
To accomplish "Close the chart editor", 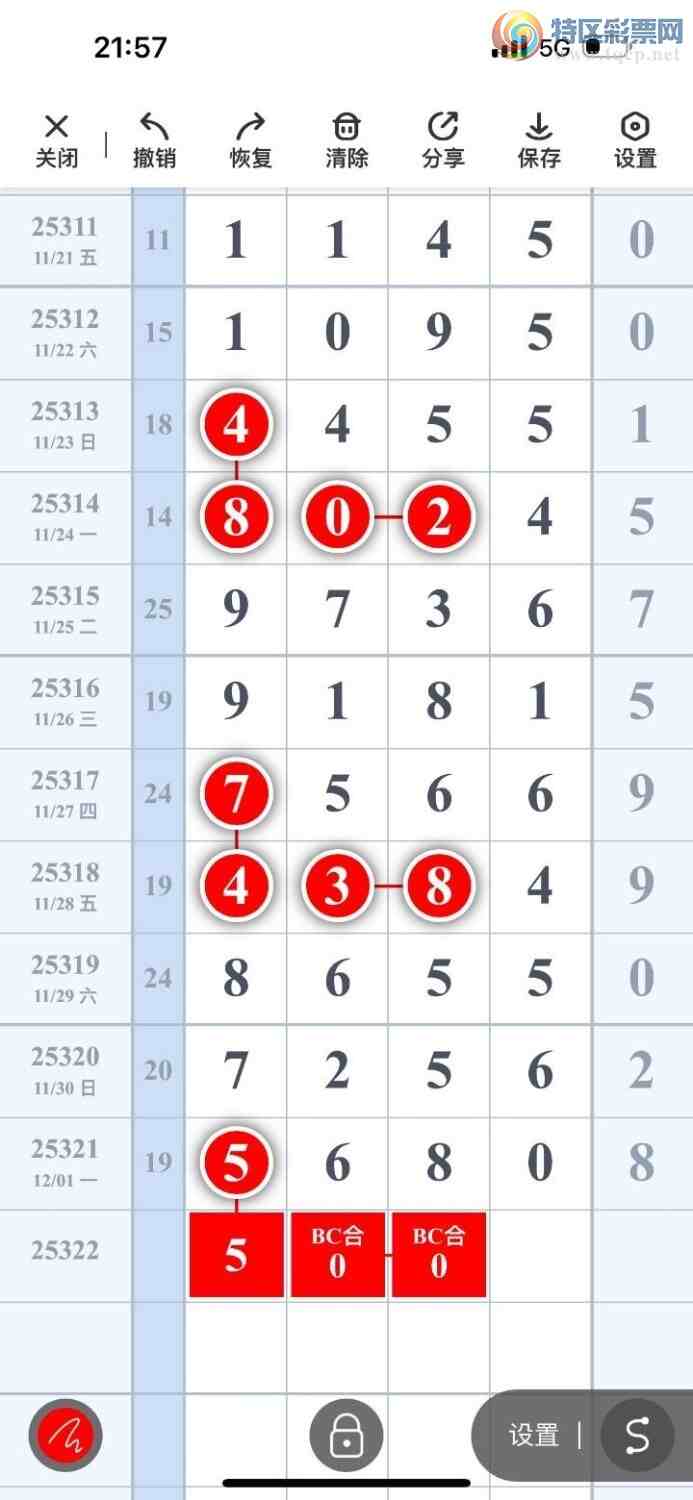I will pyautogui.click(x=57, y=140).
